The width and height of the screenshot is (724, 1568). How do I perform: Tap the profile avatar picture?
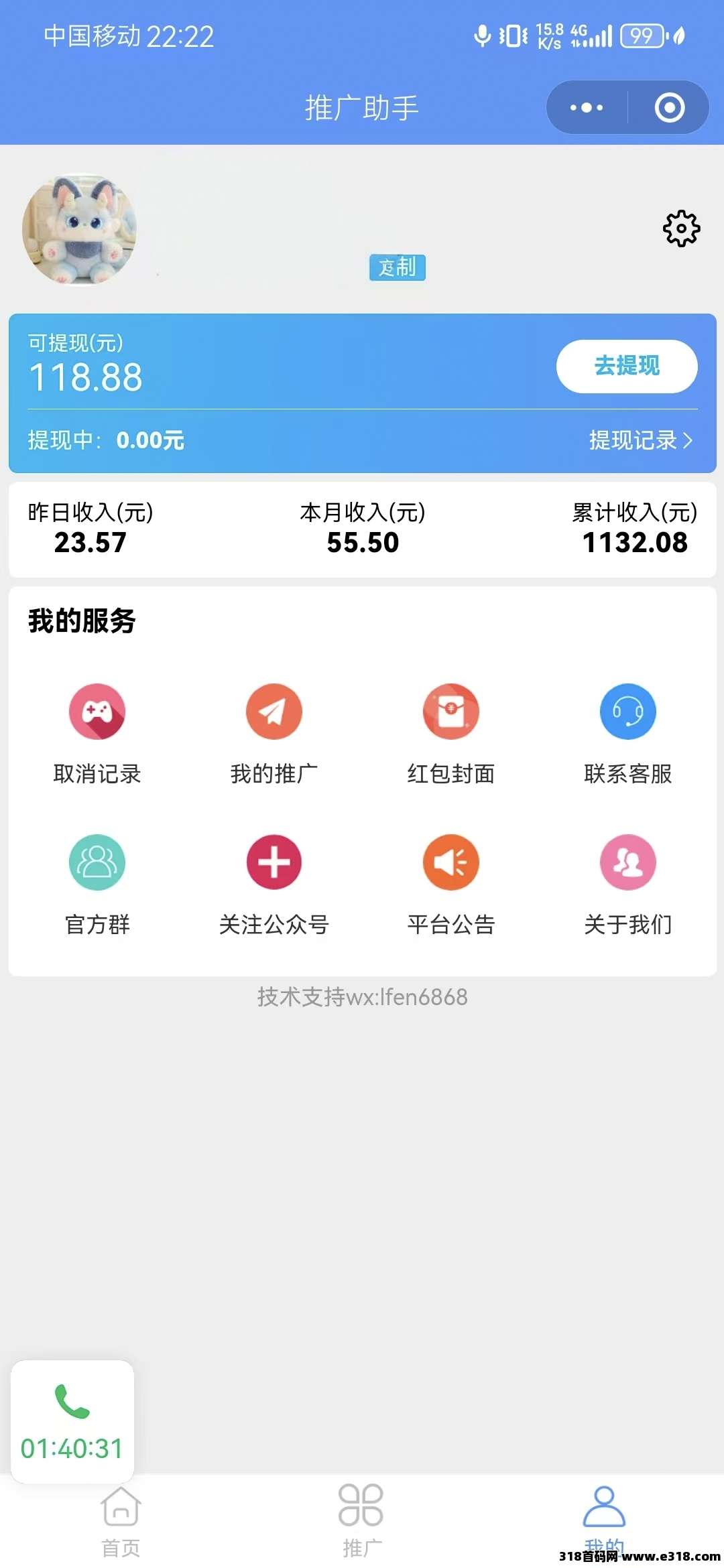(79, 230)
